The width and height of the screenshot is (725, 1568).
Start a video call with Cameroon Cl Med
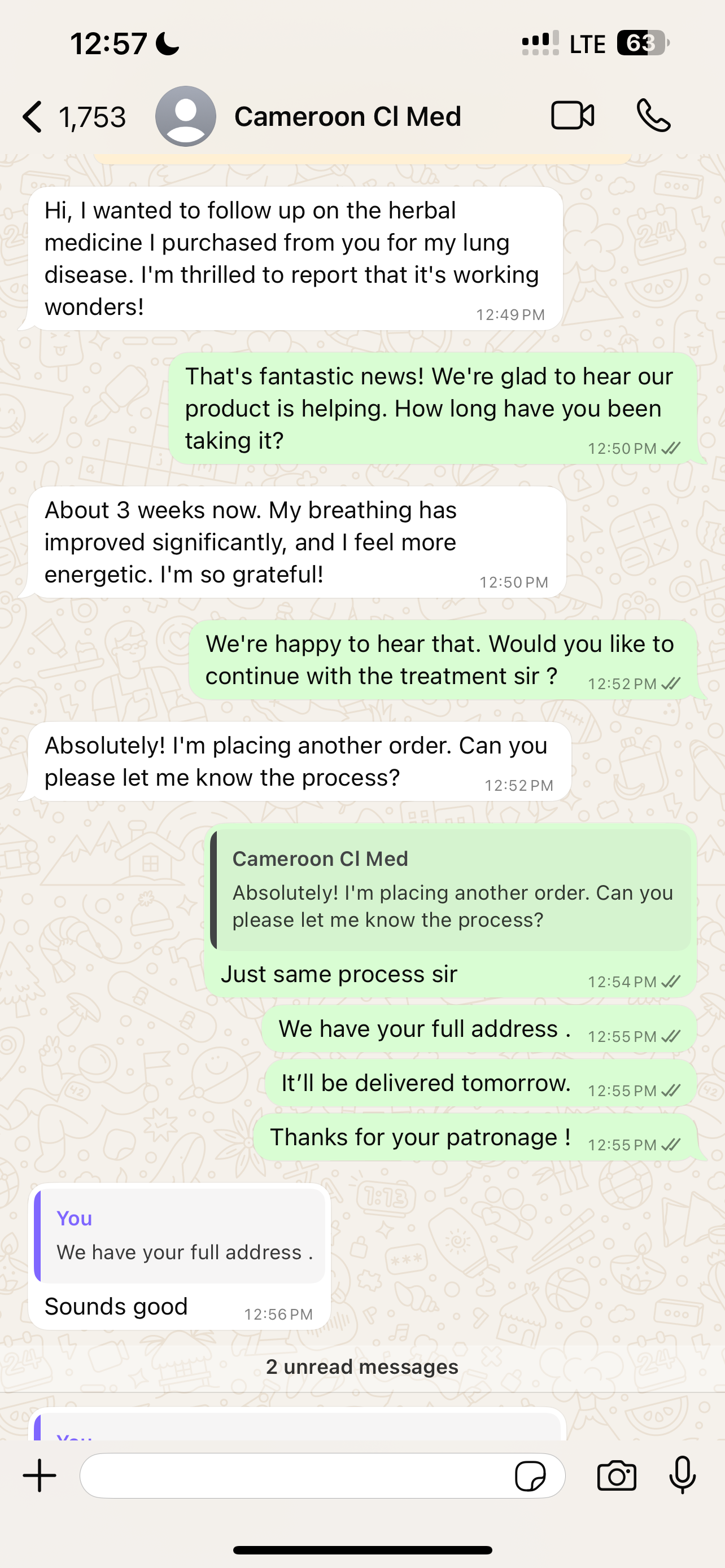572,116
